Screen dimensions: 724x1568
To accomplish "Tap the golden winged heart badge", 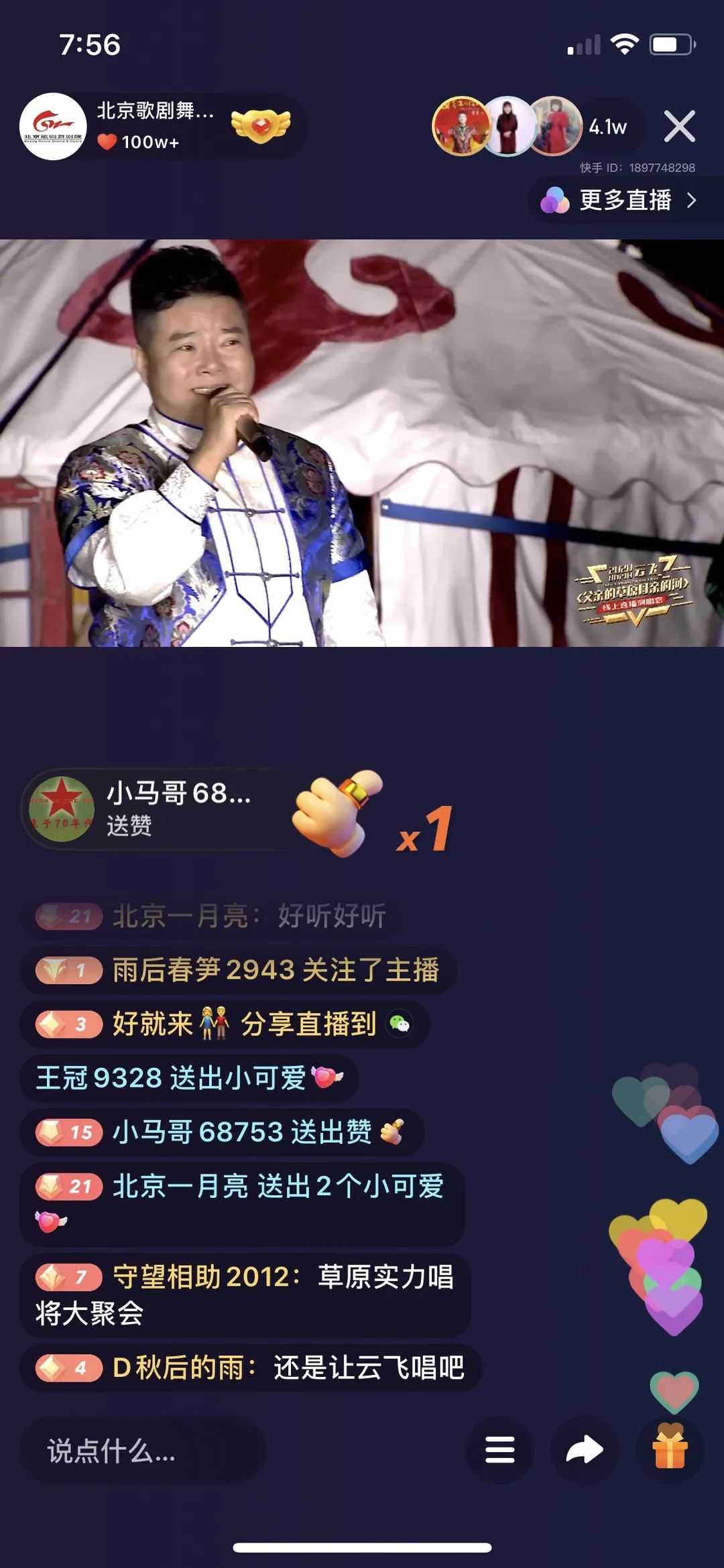I will point(260,126).
